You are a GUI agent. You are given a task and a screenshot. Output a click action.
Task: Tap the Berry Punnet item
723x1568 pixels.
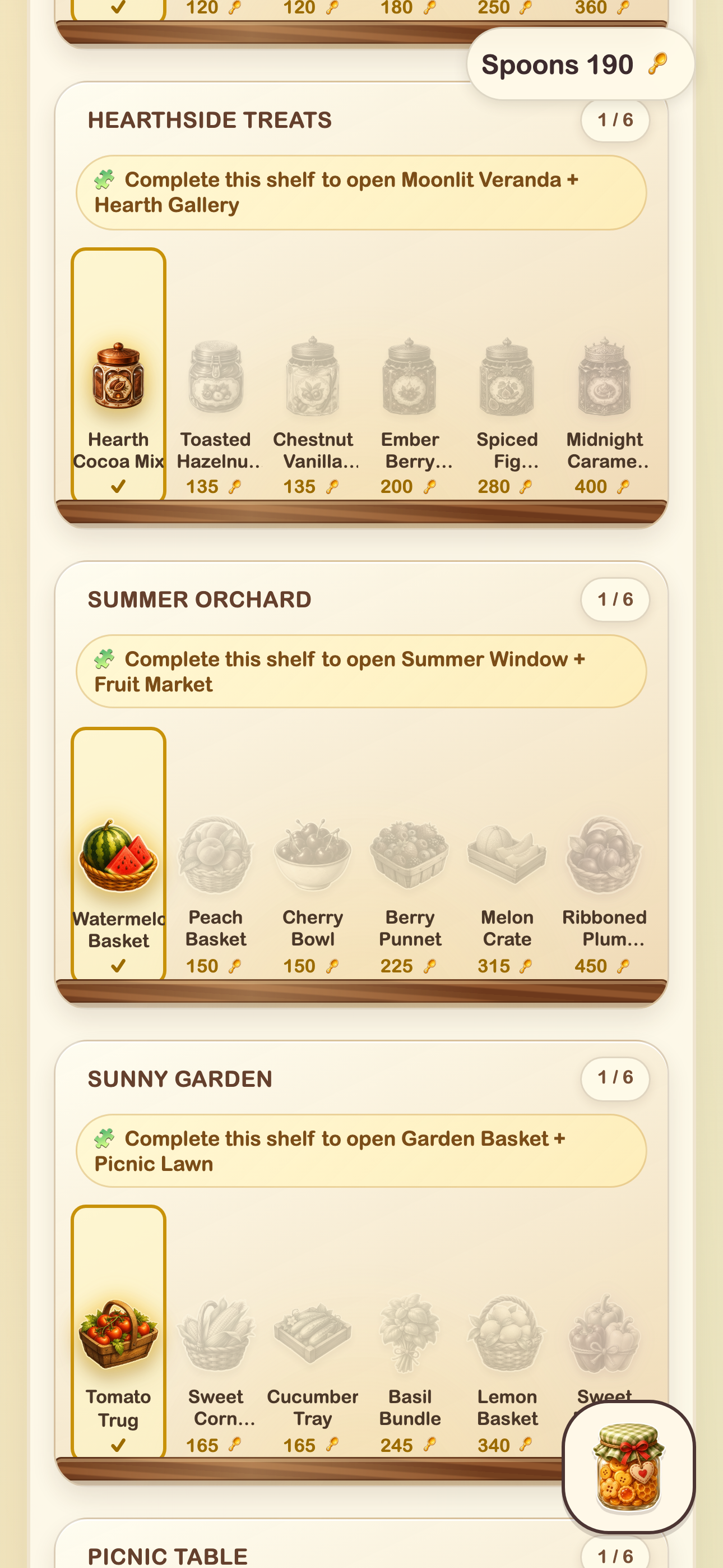(410, 854)
